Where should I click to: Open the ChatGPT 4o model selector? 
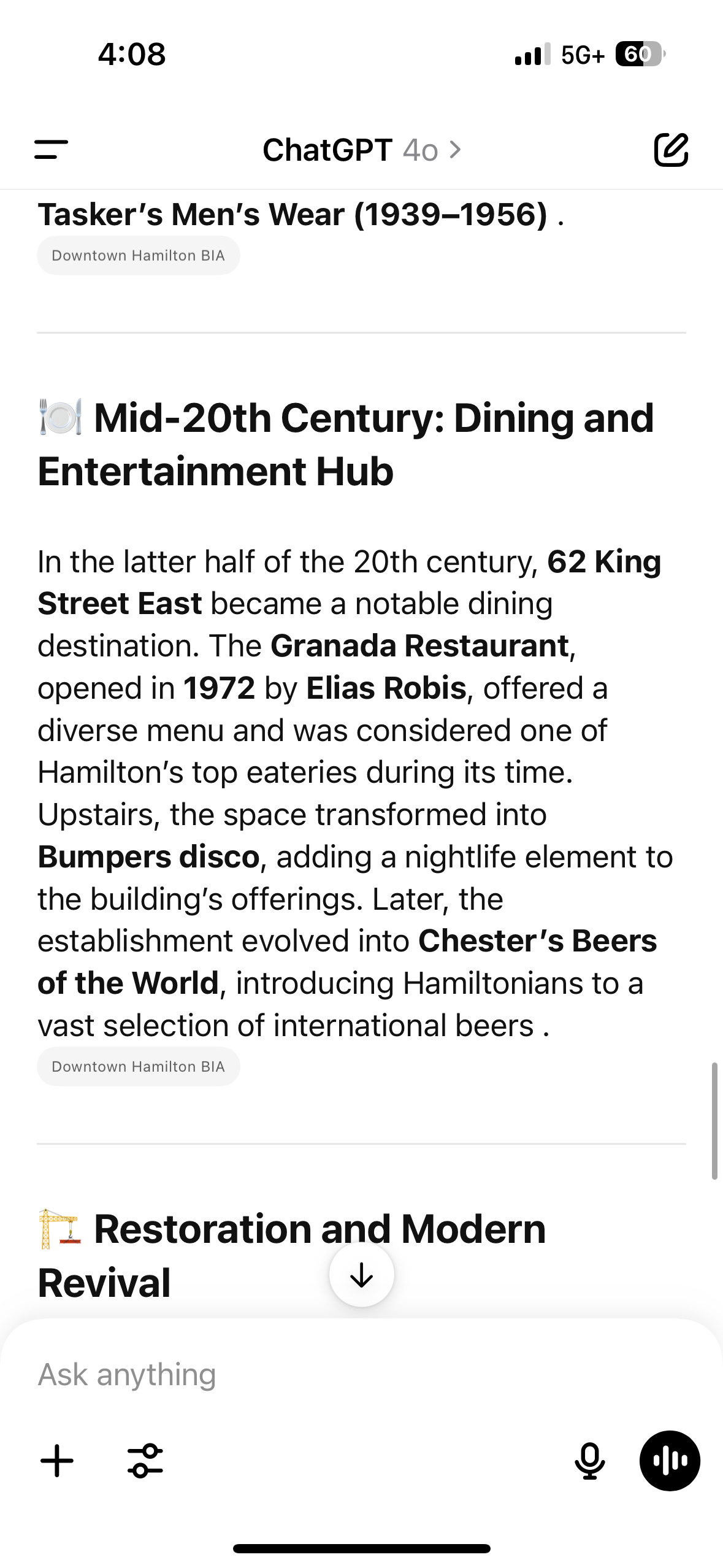tap(362, 150)
